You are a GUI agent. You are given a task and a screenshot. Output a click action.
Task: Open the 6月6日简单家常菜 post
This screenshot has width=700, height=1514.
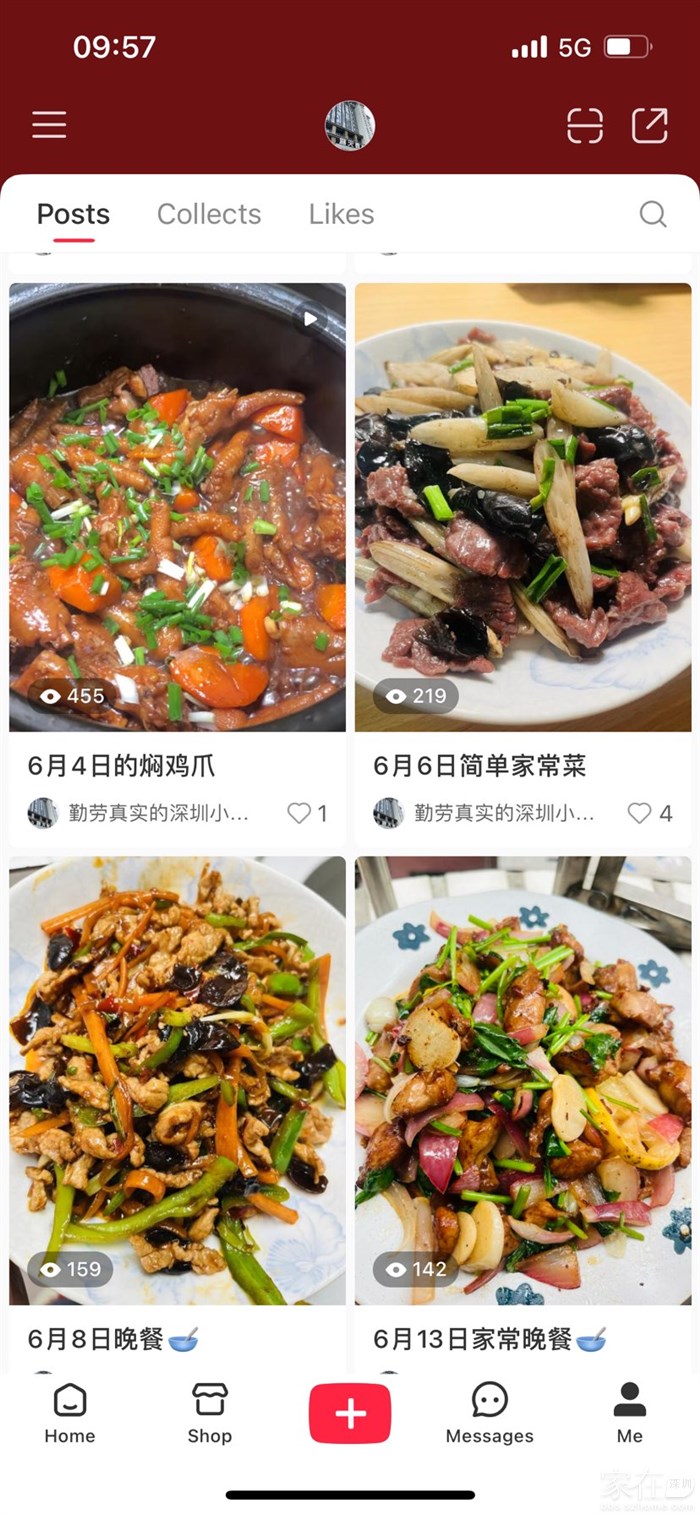pos(523,507)
